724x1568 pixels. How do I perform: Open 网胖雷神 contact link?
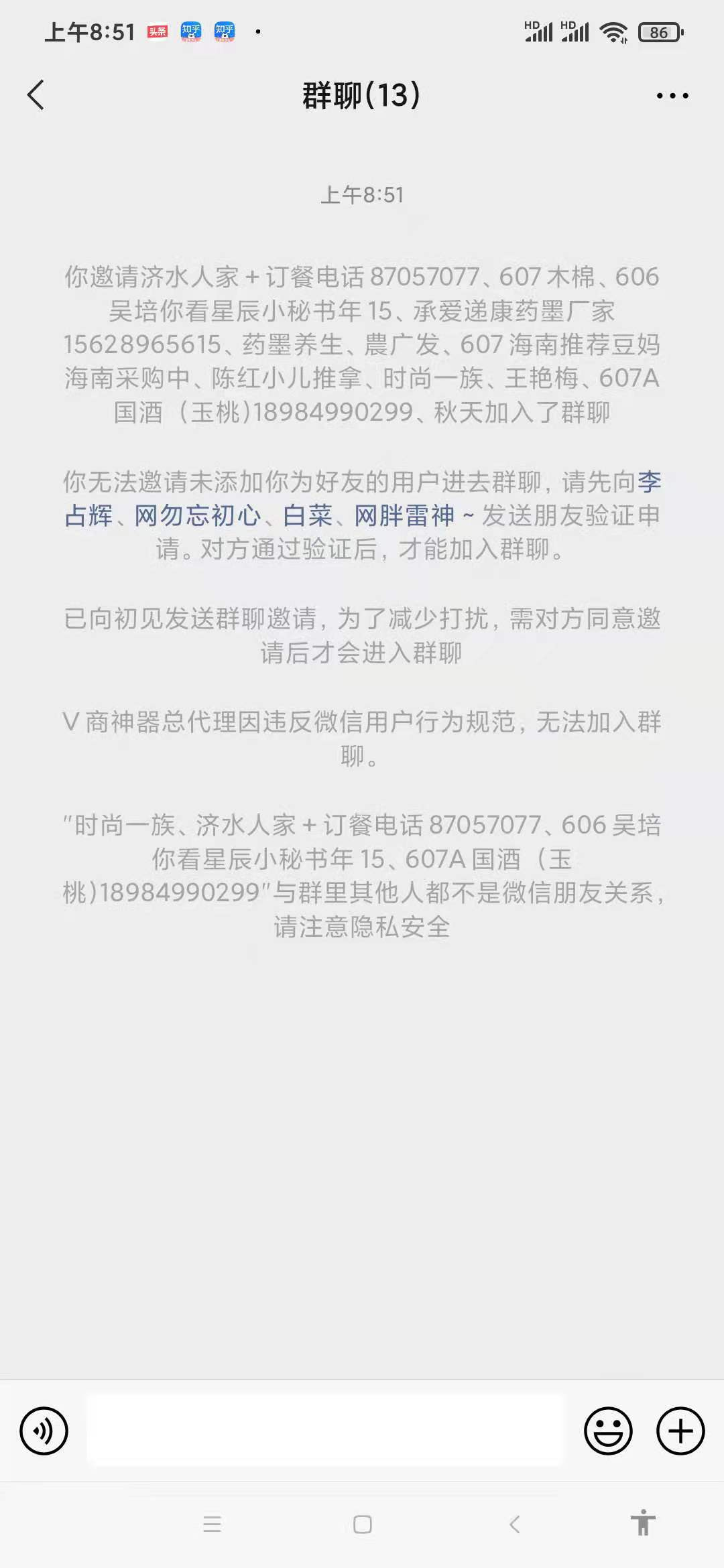pyautogui.click(x=414, y=515)
